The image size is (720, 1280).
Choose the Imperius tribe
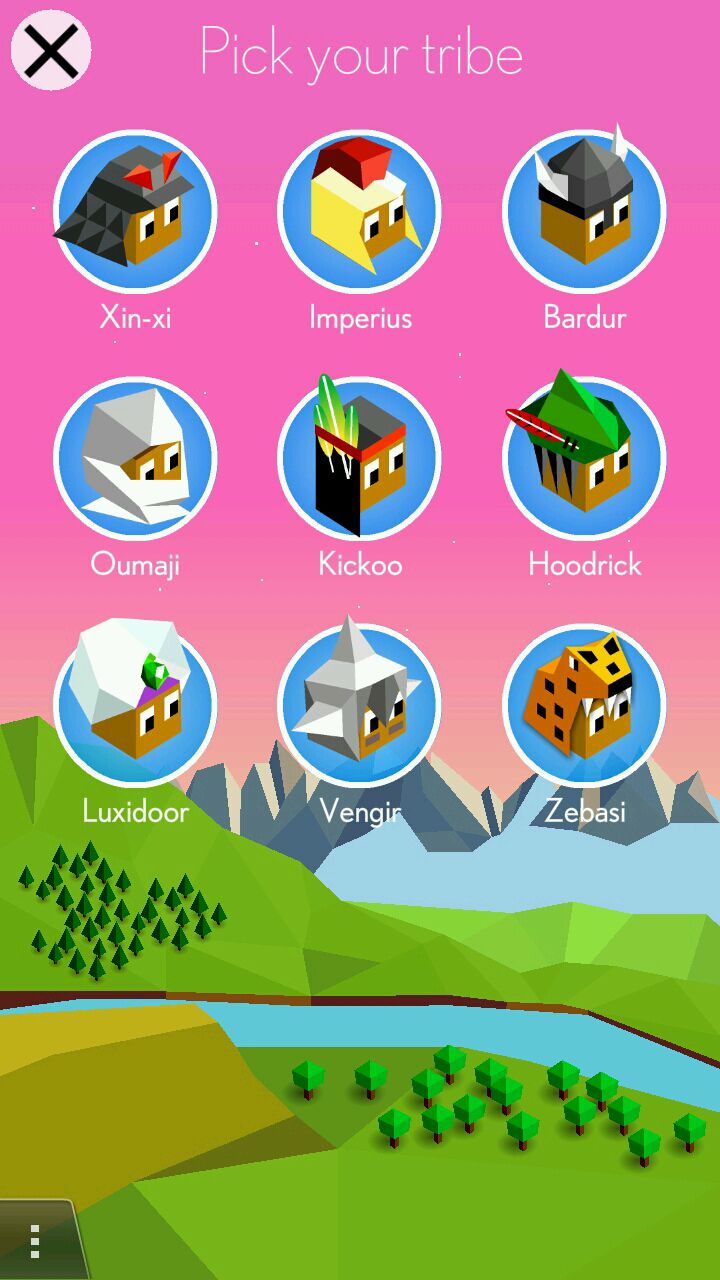360,212
